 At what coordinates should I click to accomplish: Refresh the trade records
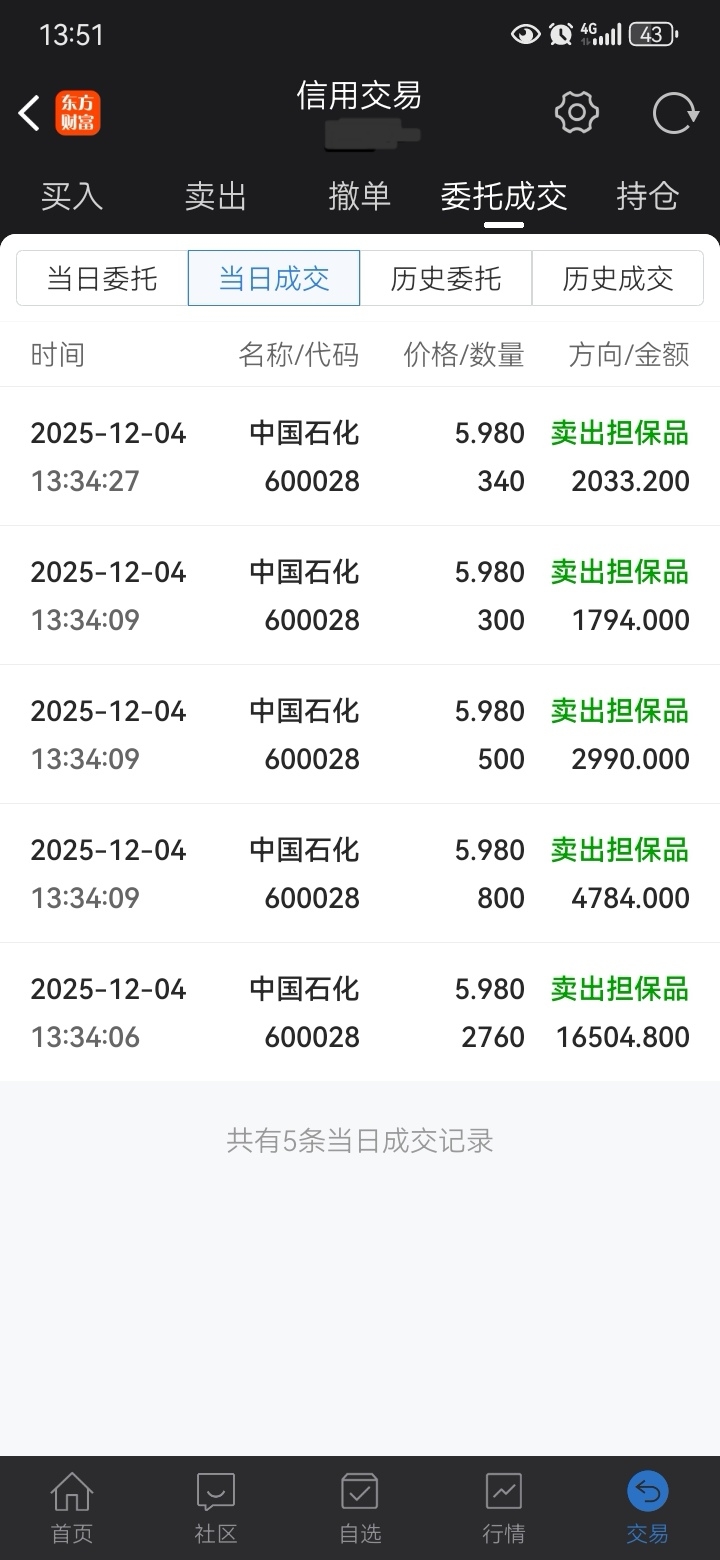pos(675,113)
